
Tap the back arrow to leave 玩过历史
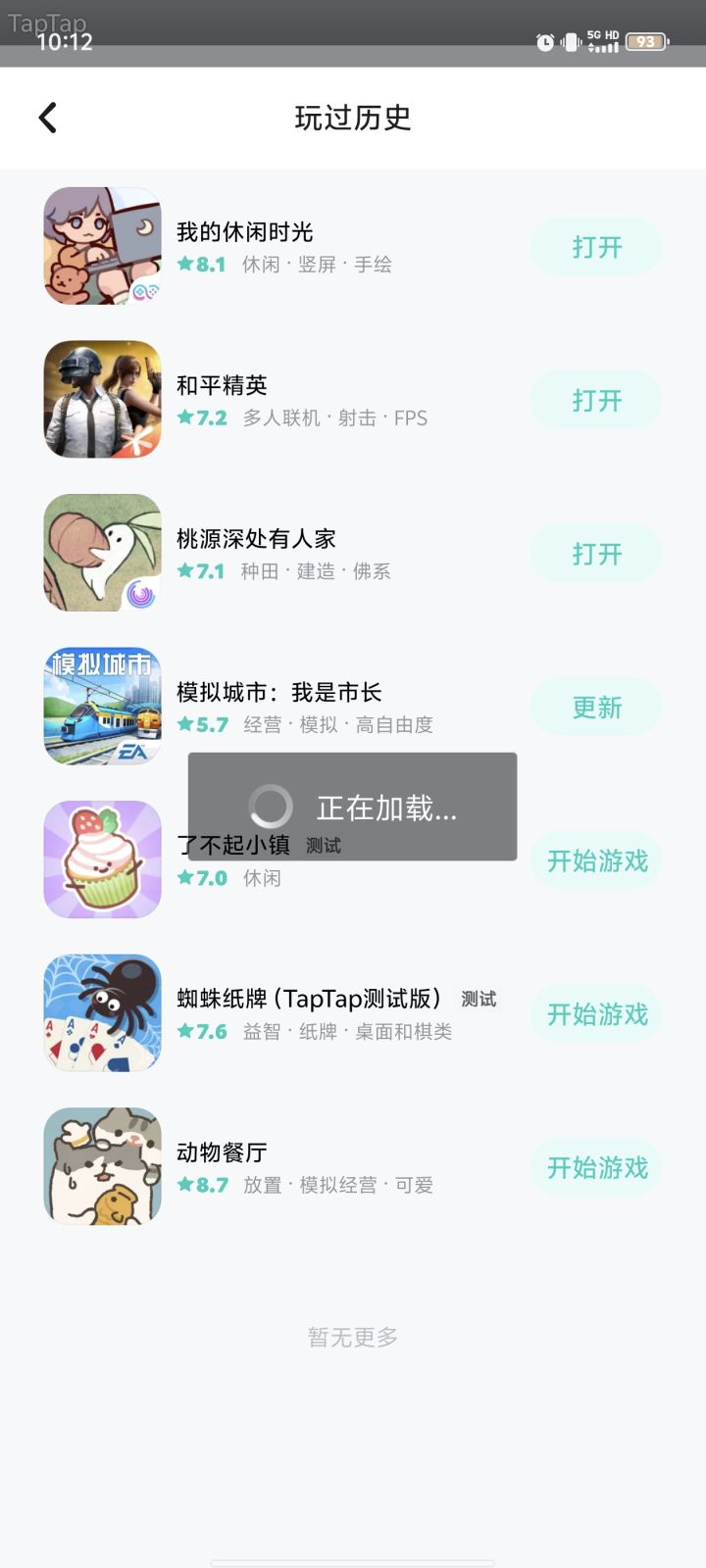pyautogui.click(x=46, y=117)
